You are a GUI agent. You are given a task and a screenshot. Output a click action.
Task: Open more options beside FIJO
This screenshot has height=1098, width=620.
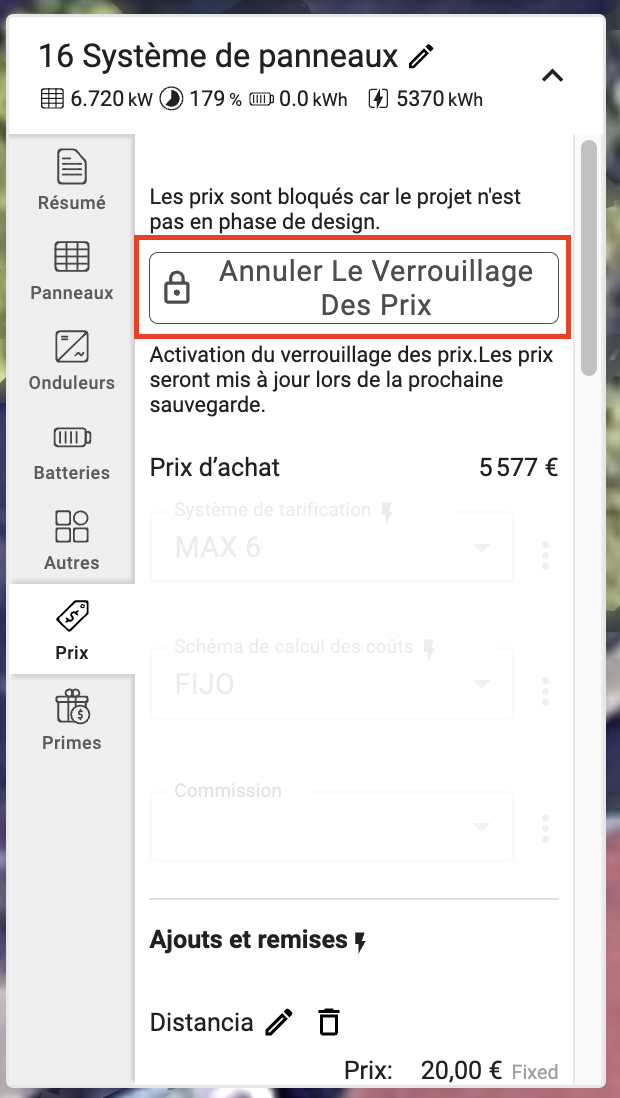click(x=545, y=690)
